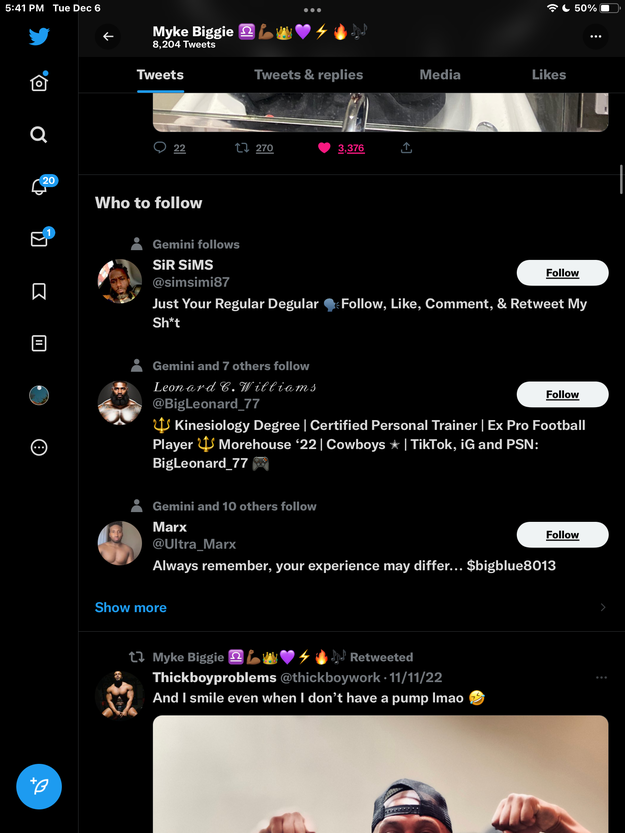Switch to the Likes tab
Screen dimensions: 625x833
coord(548,75)
